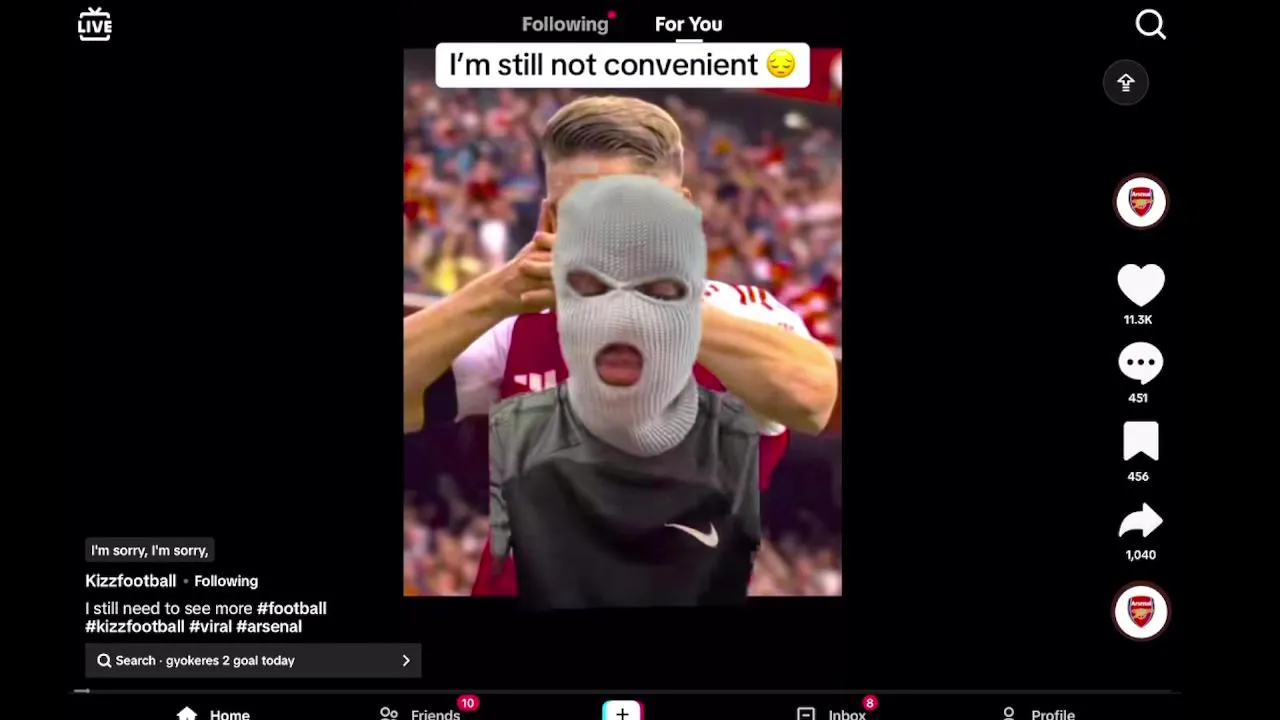This screenshot has width=1280, height=720.
Task: Open the Inbox tab
Action: [832, 713]
